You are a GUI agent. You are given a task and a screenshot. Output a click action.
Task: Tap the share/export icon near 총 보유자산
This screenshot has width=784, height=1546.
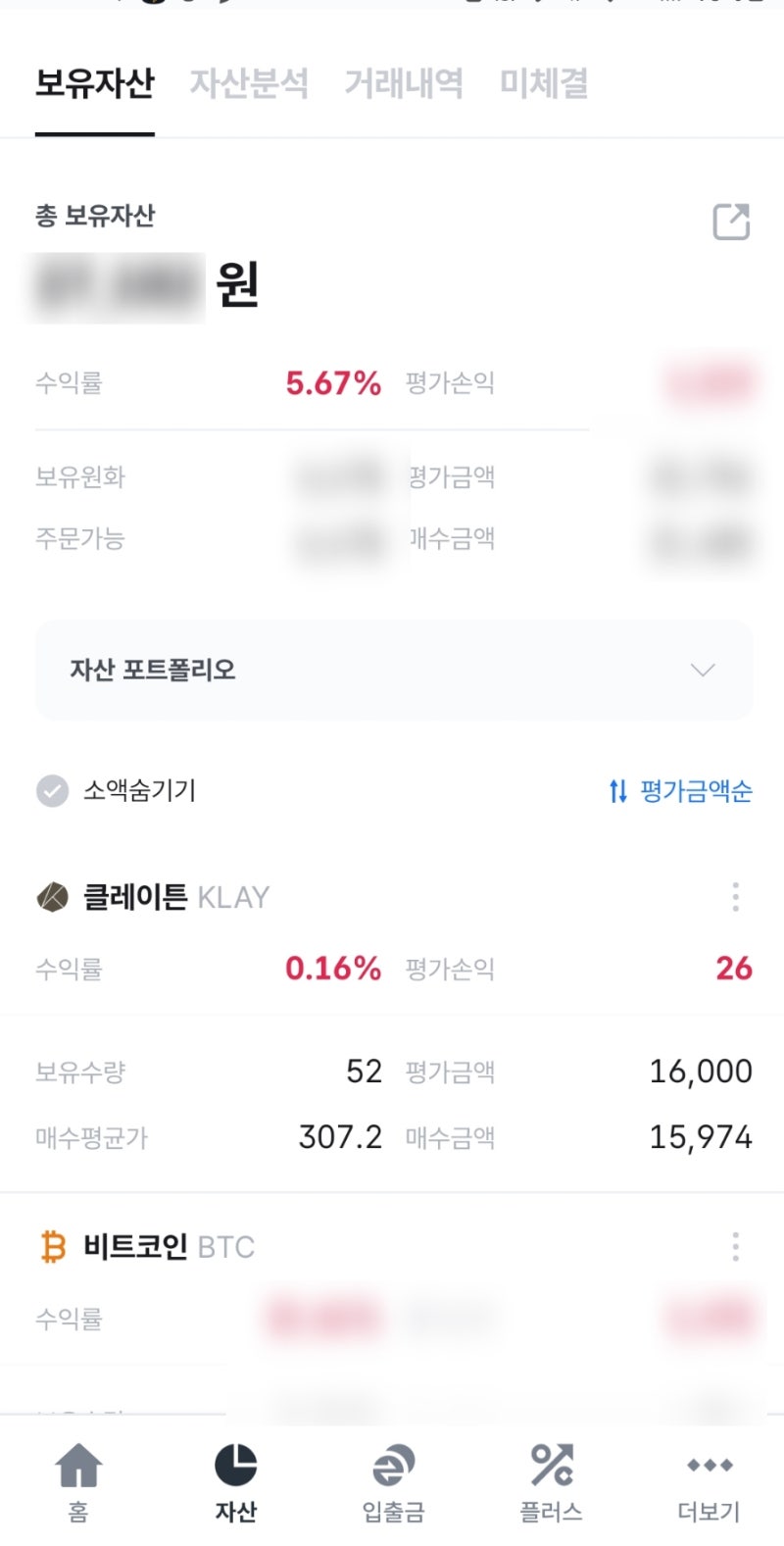729,224
